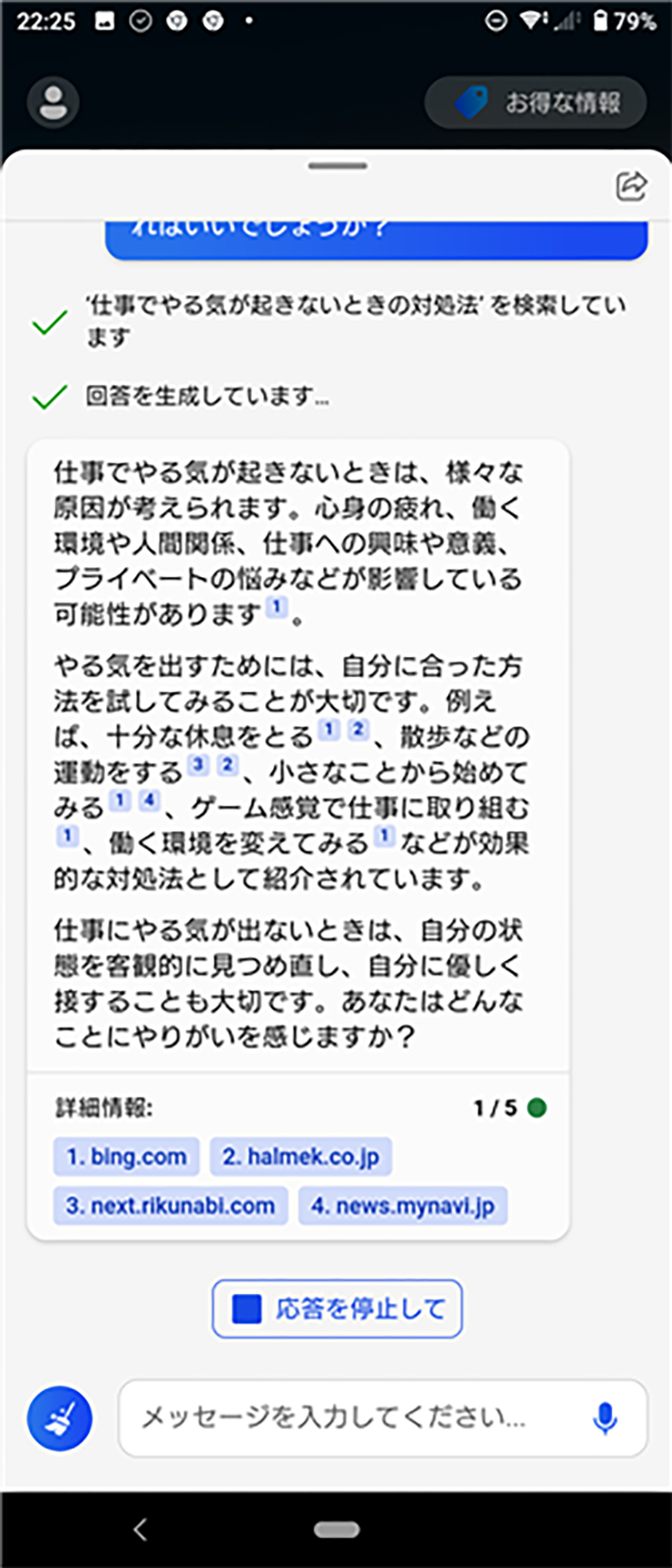Open source link 2. halmek.co.jp
This screenshot has width=672, height=1568.
(301, 1157)
